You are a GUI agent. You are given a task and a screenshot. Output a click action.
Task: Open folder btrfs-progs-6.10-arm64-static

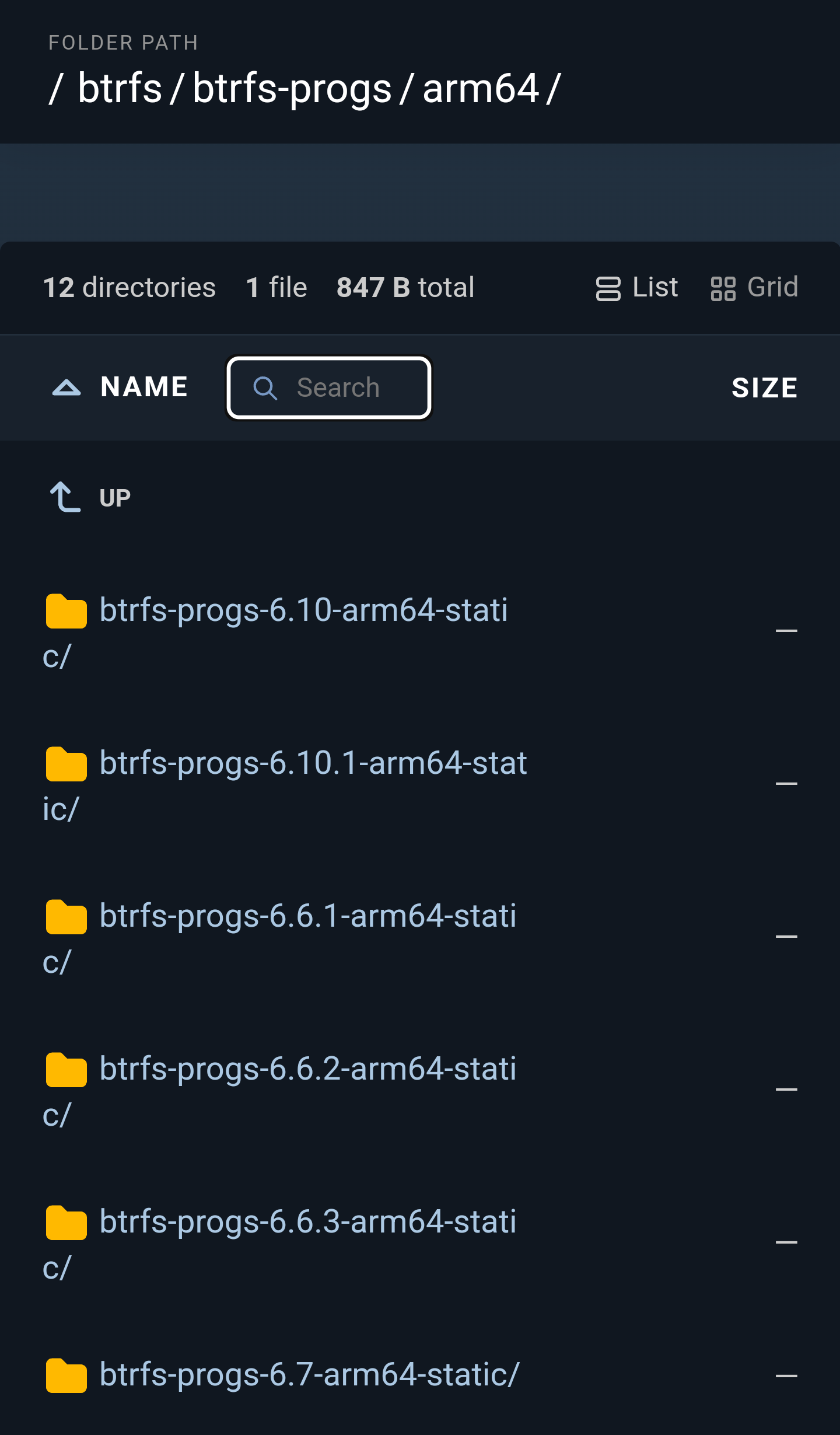click(x=275, y=633)
